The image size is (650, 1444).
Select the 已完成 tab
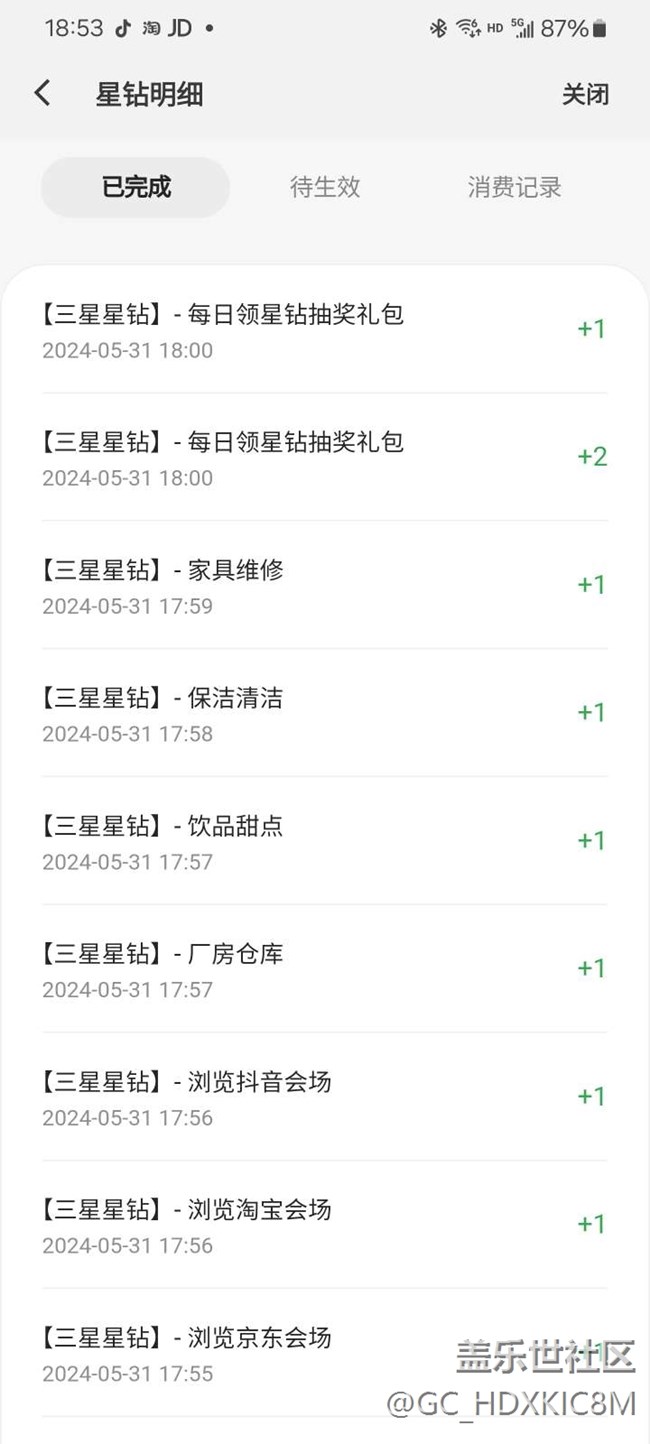click(x=136, y=187)
